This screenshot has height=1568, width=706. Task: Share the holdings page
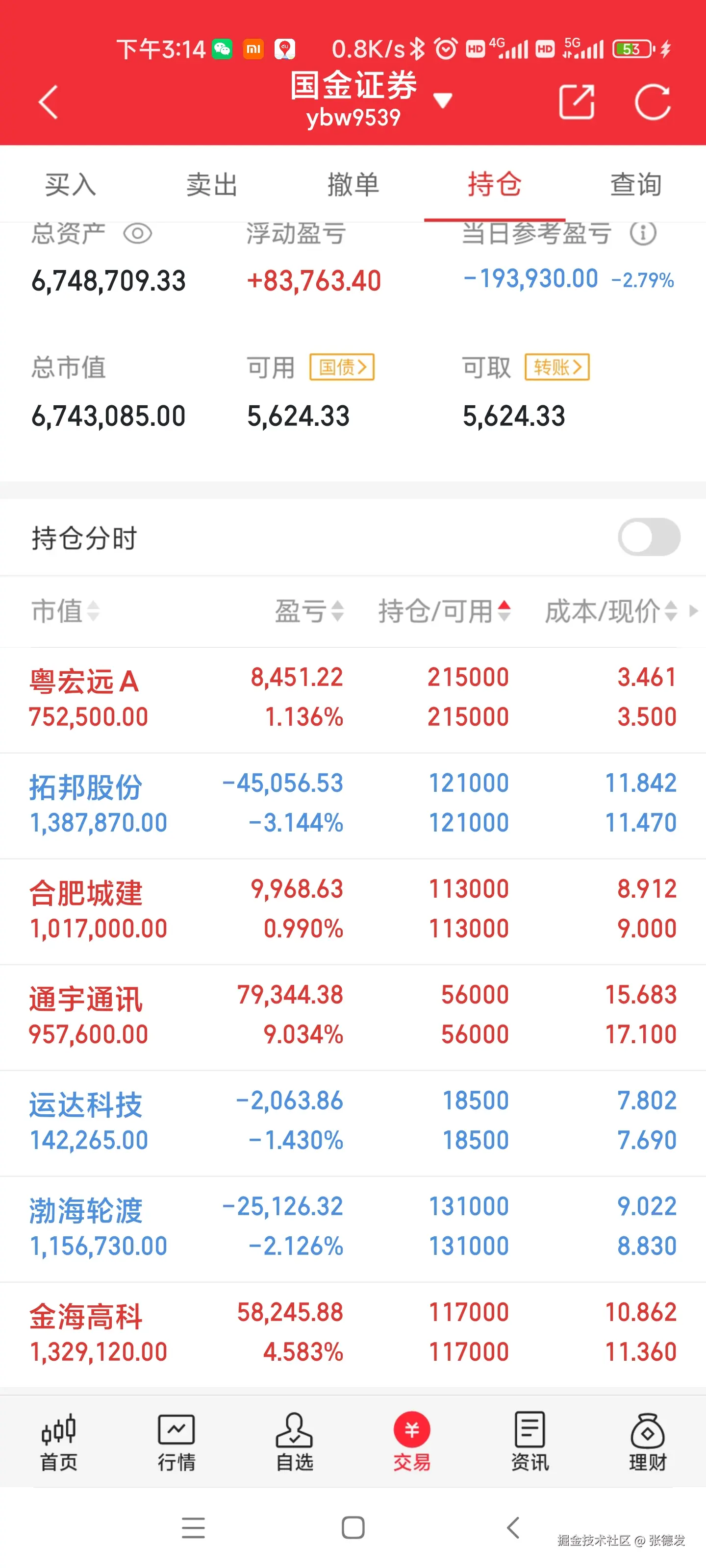tap(576, 101)
